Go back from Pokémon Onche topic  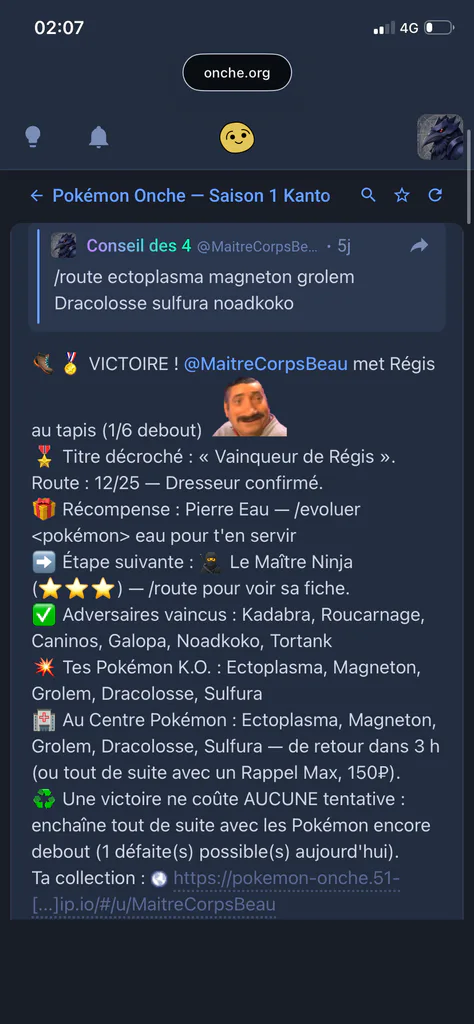[x=37, y=195]
